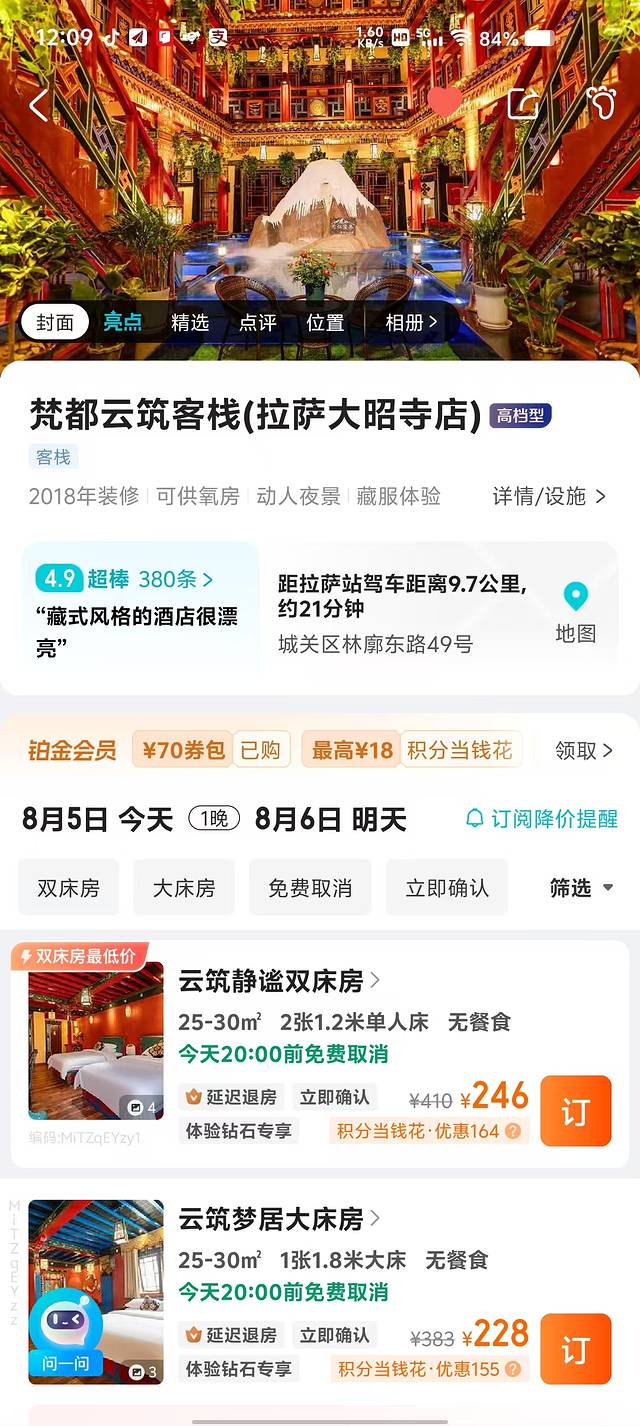Share this hotel page
Screen dimensions: 640x1426
click(523, 103)
